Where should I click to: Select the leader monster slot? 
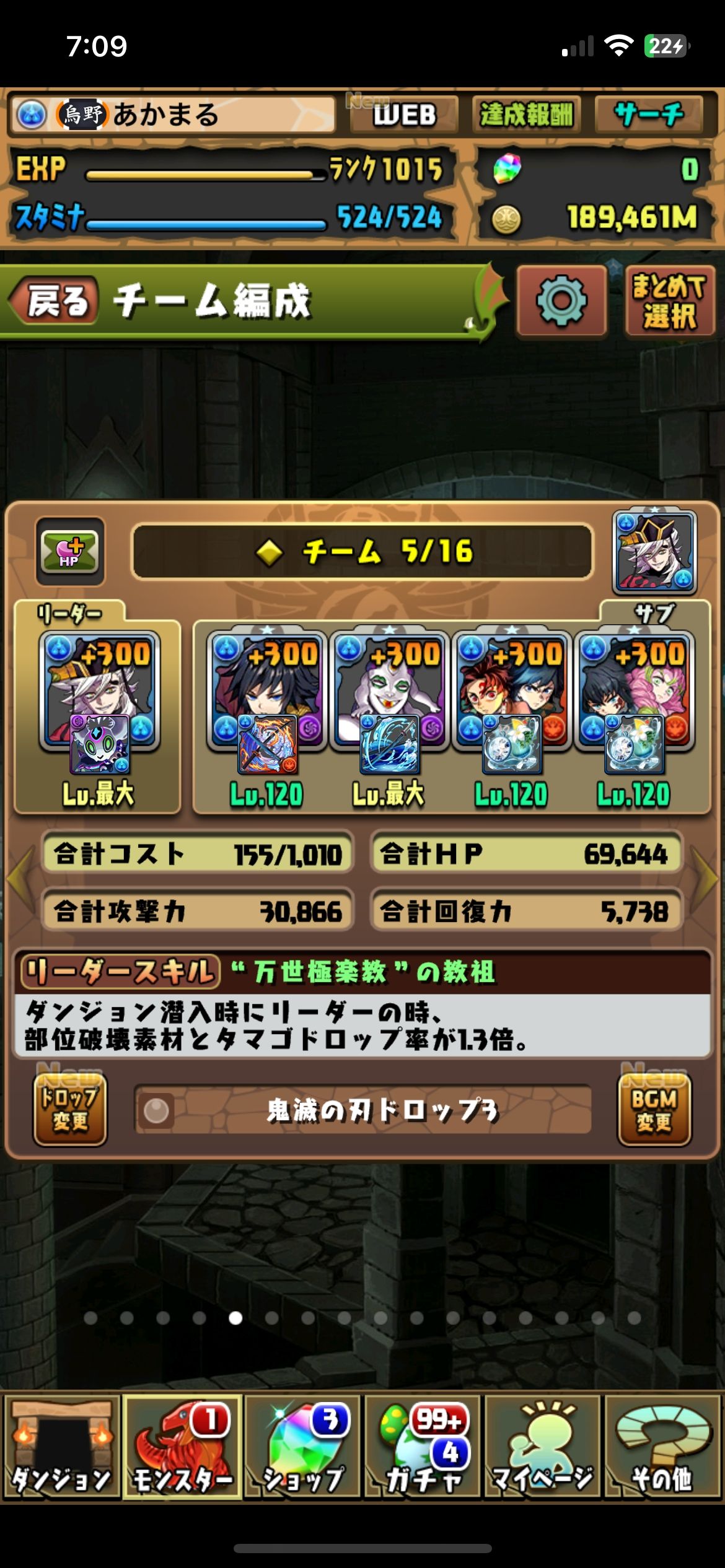pos(99,700)
